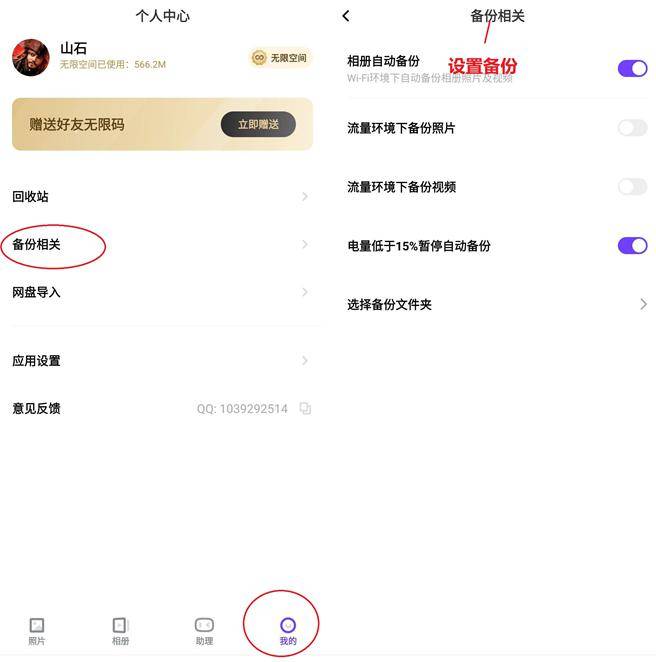Open 网盘导入
Image resolution: width=656 pixels, height=662 pixels.
tap(160, 292)
